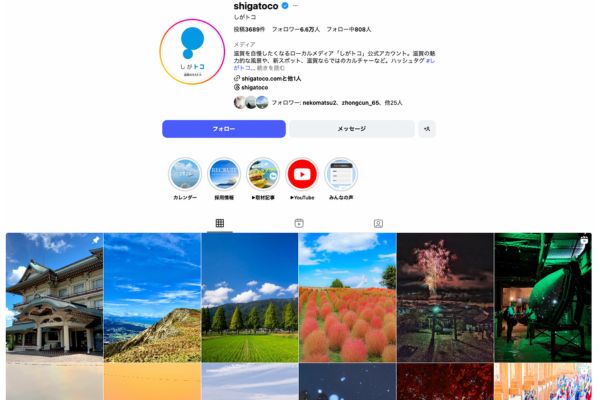Image resolution: width=600 pixels, height=400 pixels.
Task: Open the similar accounts suggestion button
Action: pyautogui.click(x=427, y=129)
